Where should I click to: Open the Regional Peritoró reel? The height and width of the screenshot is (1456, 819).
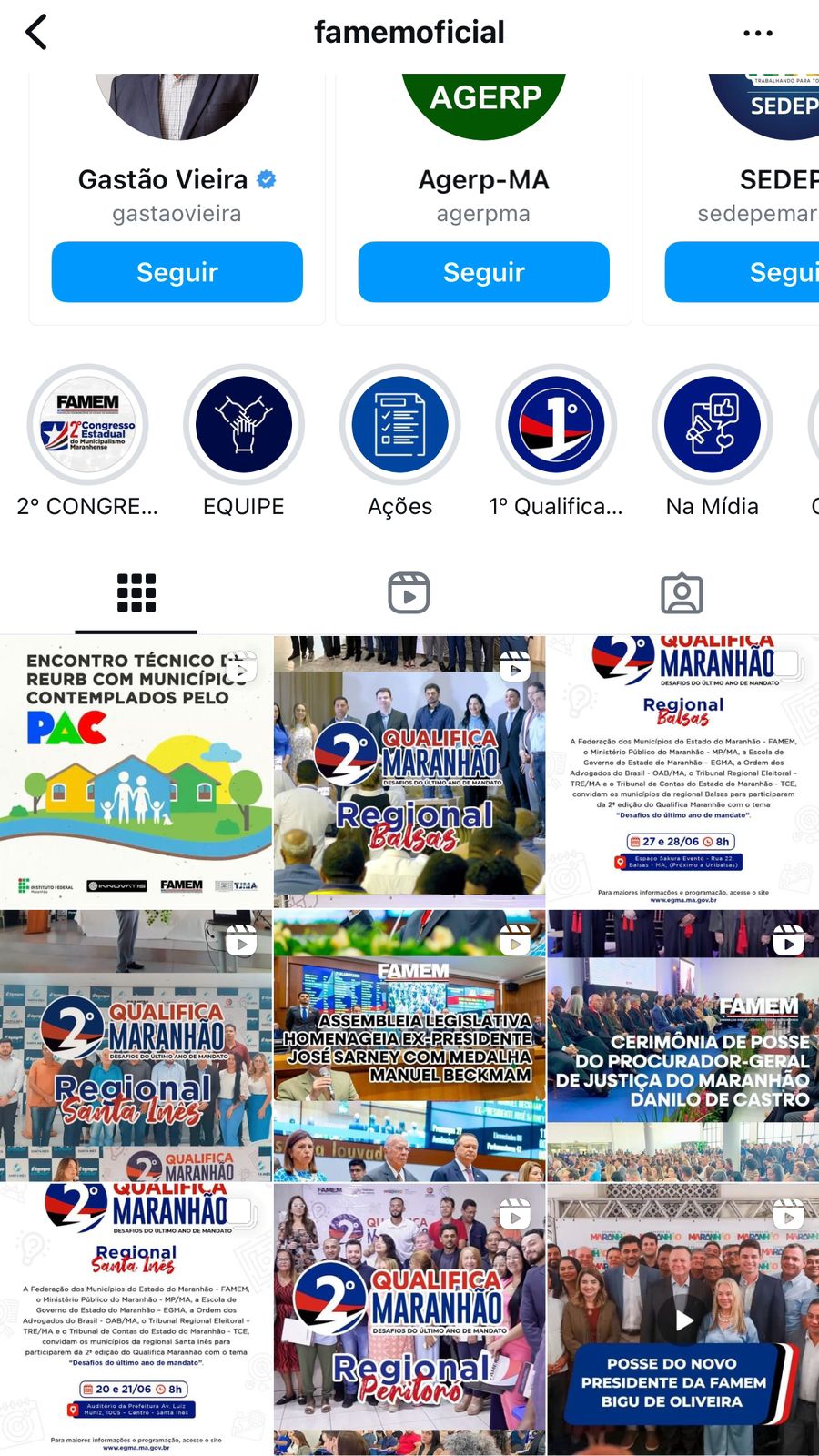point(409,1318)
